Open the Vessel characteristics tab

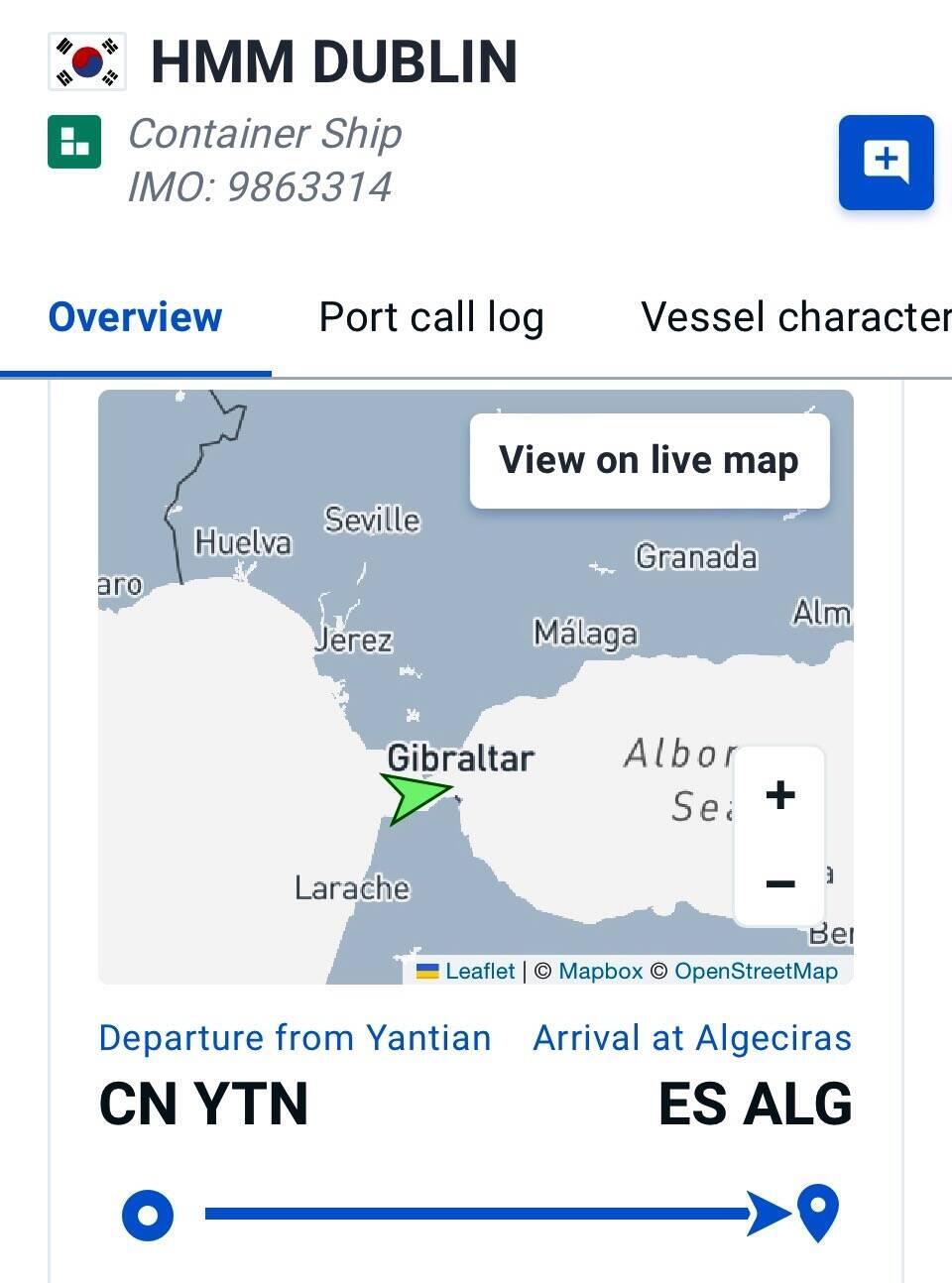(795, 317)
